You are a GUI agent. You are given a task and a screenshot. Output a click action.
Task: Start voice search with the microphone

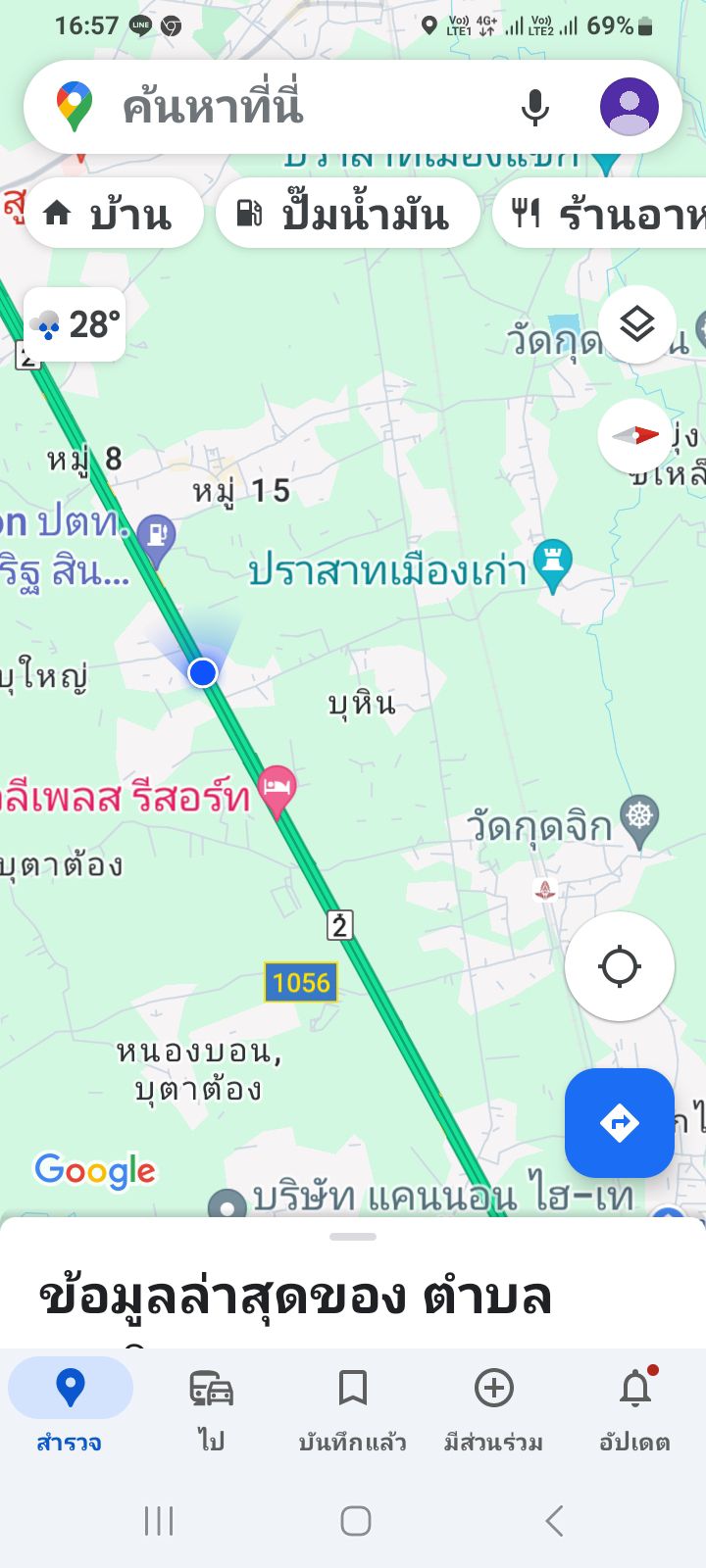tap(535, 107)
